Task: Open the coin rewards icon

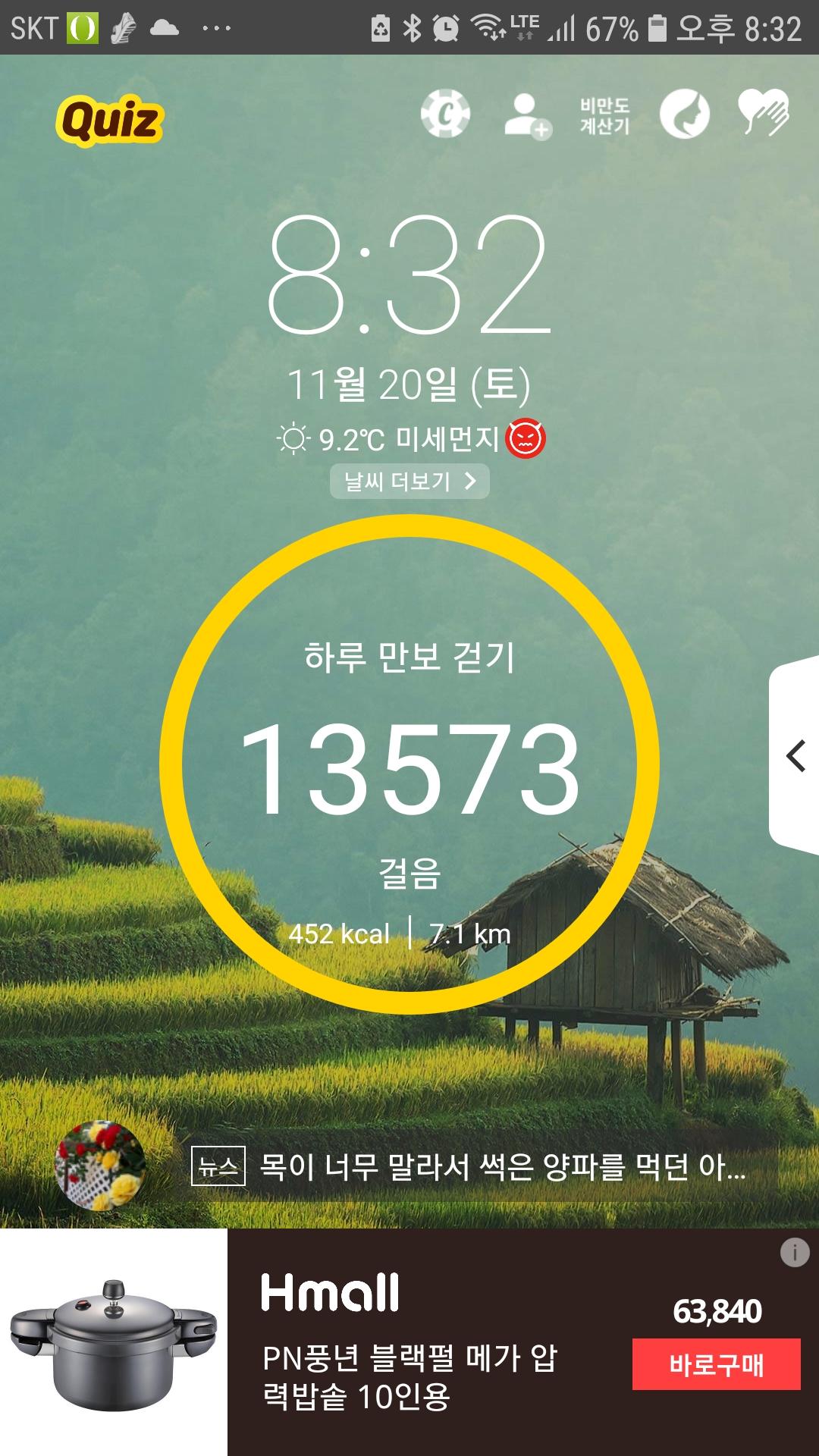Action: coord(445,115)
